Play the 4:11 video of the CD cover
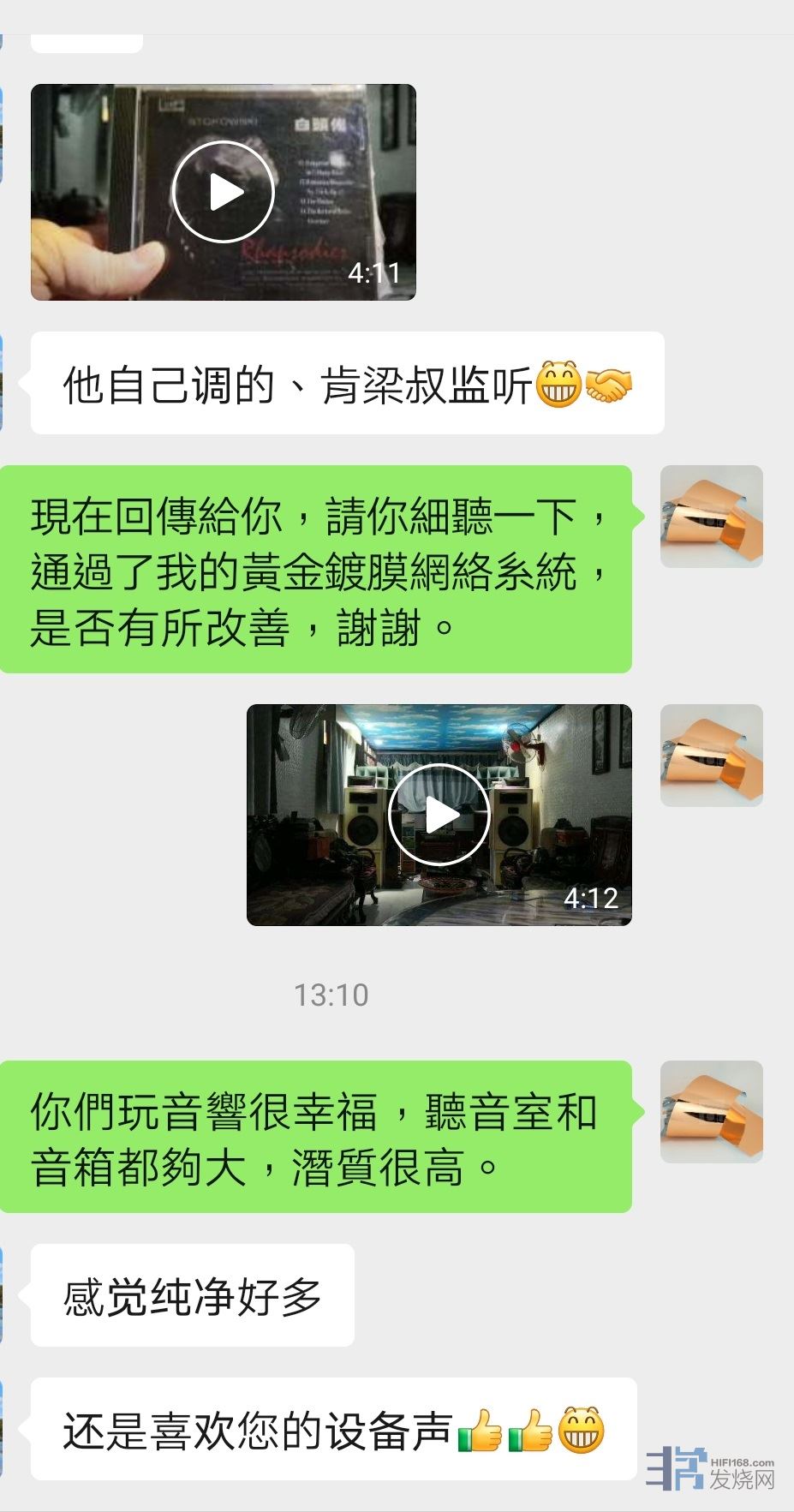The width and height of the screenshot is (794, 1512). pyautogui.click(x=224, y=192)
